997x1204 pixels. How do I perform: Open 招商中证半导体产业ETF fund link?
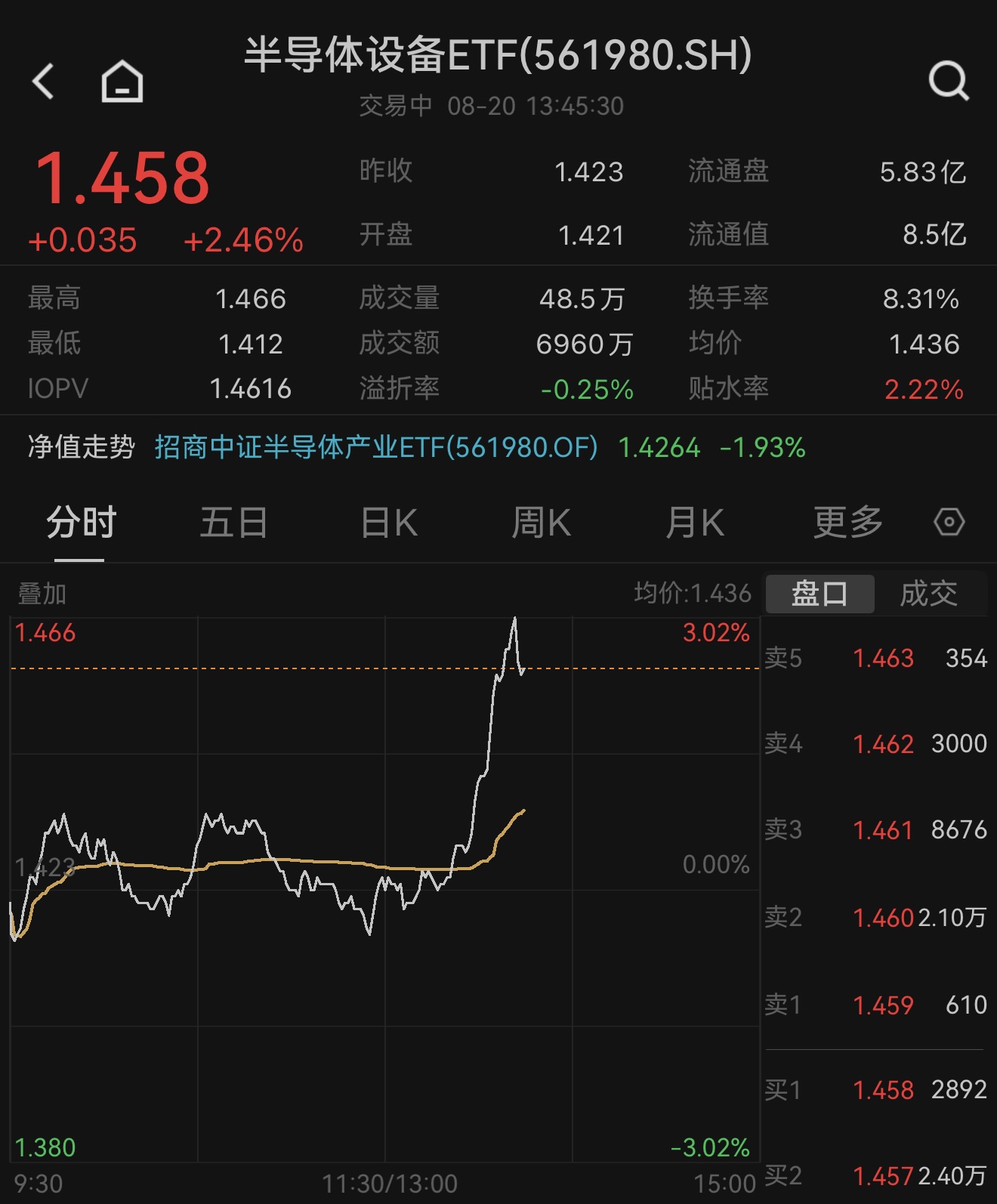pos(376,448)
